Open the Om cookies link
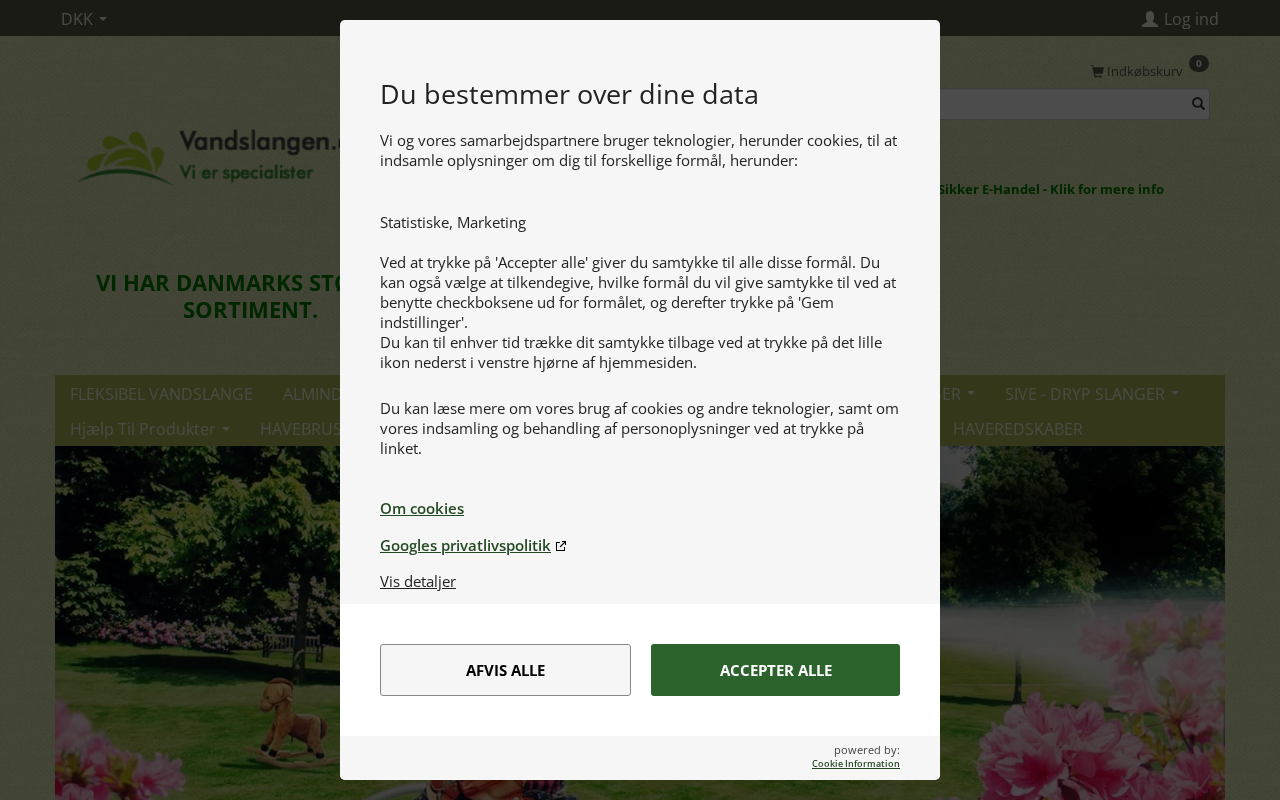Viewport: 1280px width, 800px height. [422, 508]
